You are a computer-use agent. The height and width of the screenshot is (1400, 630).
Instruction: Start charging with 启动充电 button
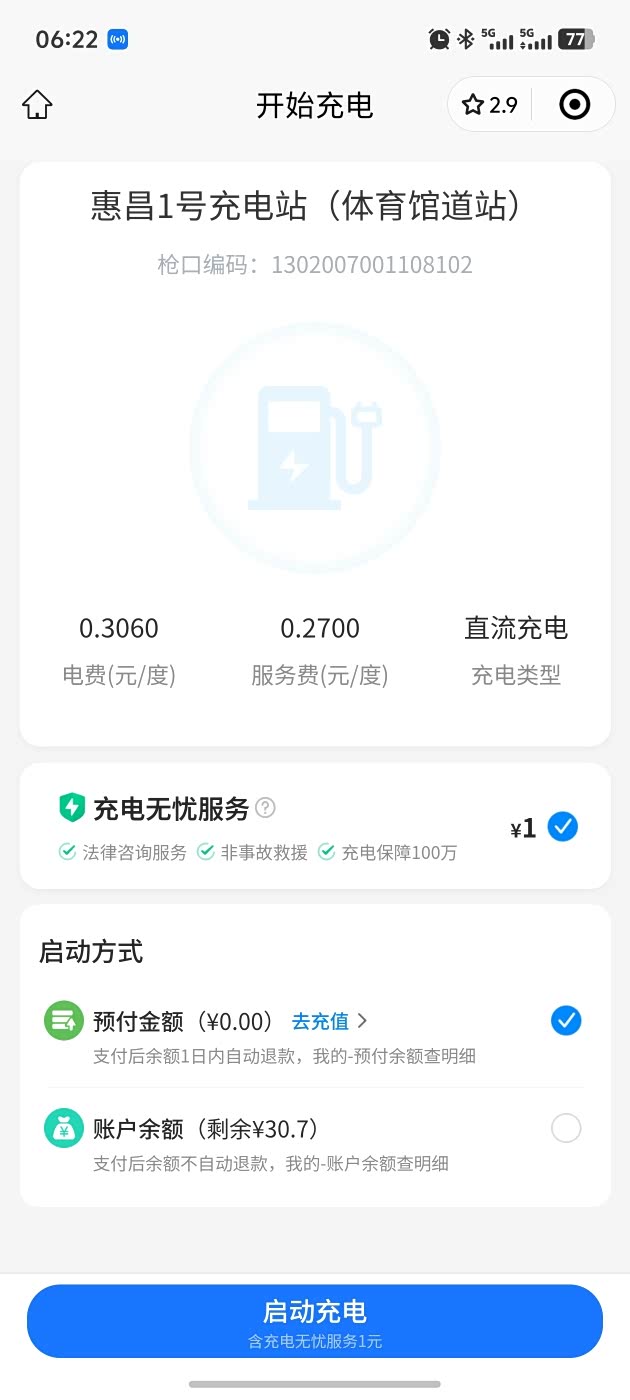315,1320
